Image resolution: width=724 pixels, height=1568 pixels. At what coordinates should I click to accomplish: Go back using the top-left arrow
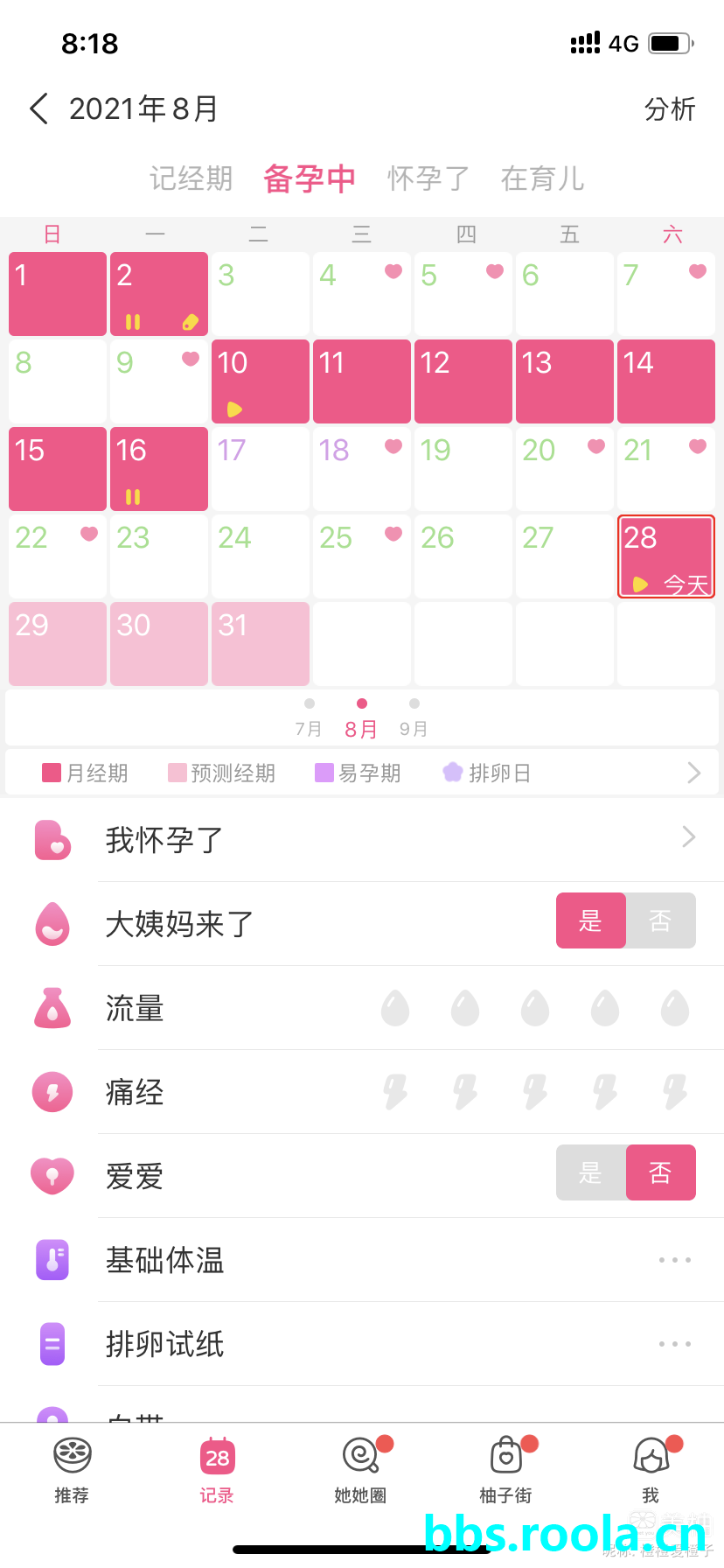point(39,108)
